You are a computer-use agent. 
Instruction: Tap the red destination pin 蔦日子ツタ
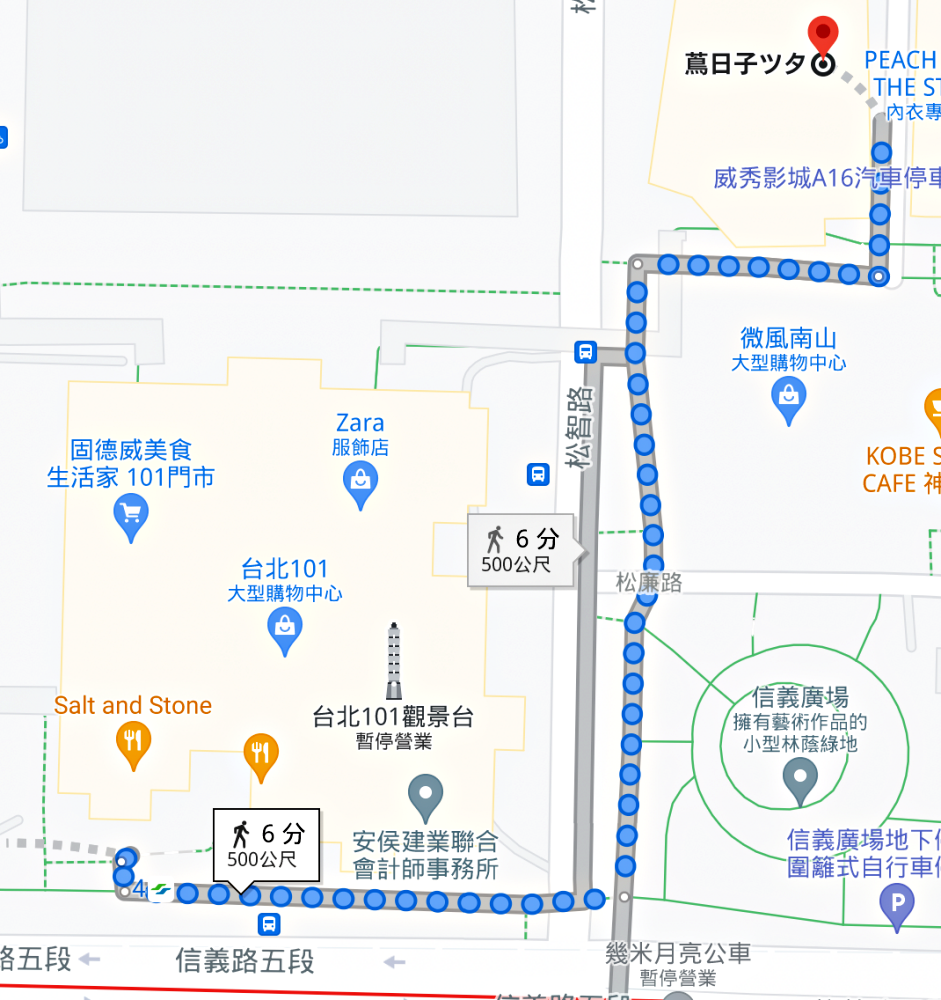[823, 38]
